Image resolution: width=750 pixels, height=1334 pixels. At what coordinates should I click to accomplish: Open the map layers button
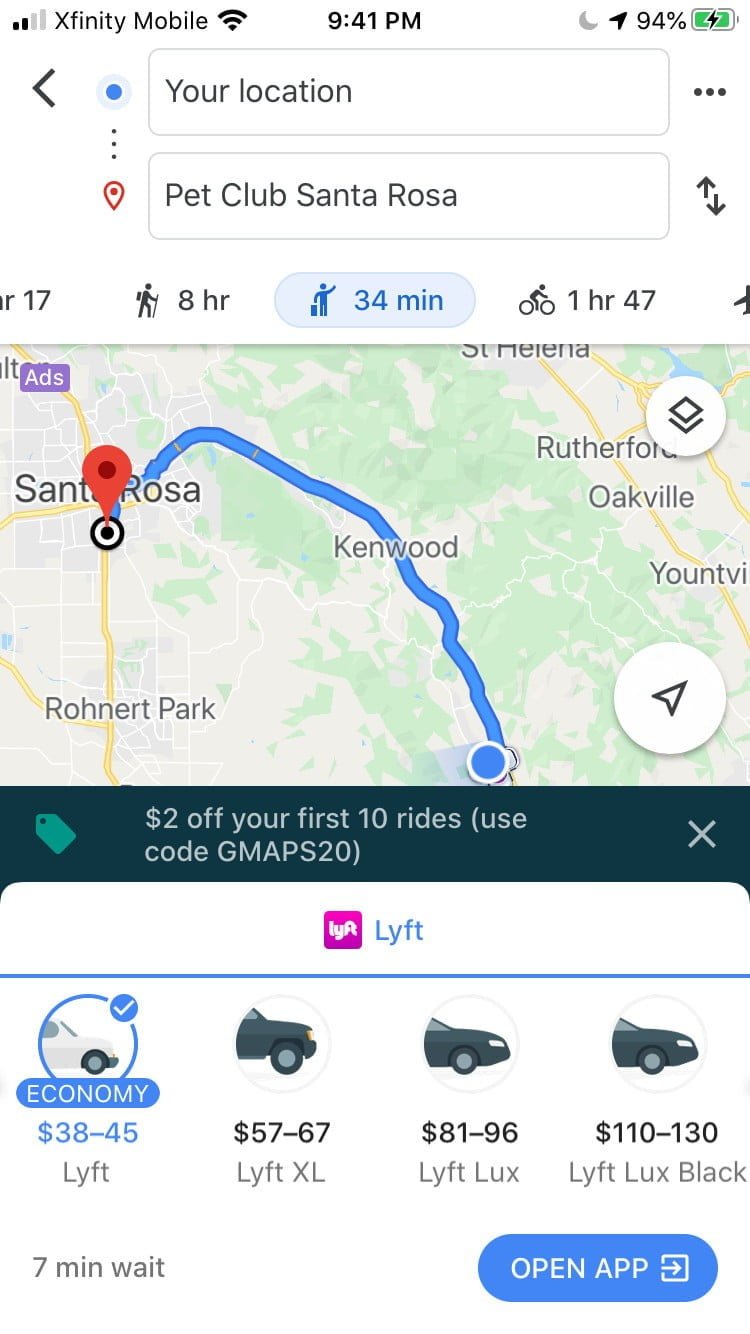(x=685, y=416)
